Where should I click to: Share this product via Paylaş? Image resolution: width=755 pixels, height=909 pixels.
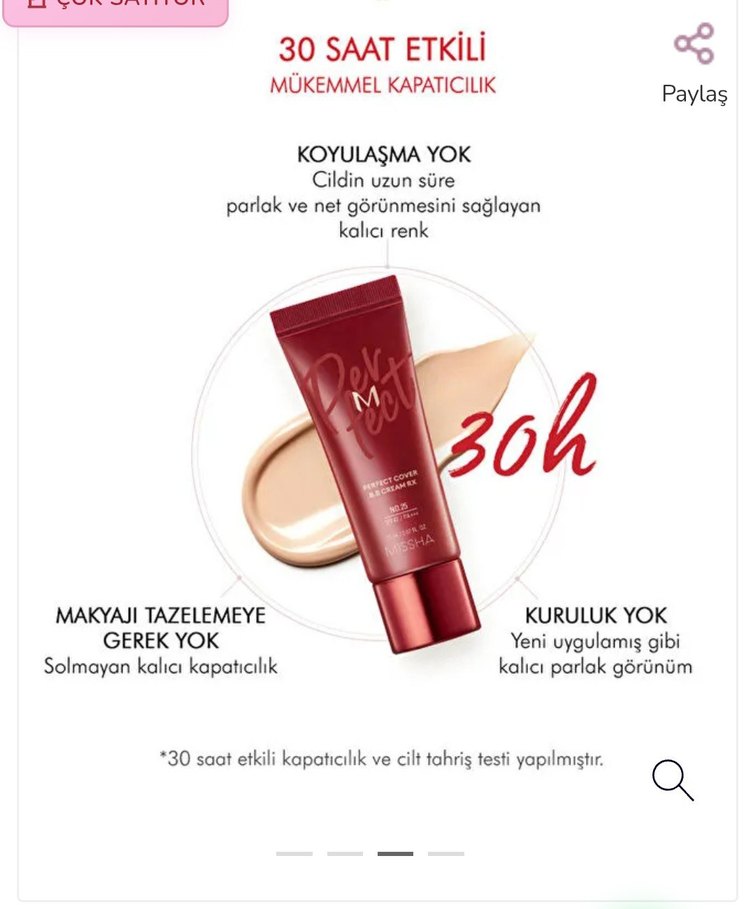(x=694, y=62)
